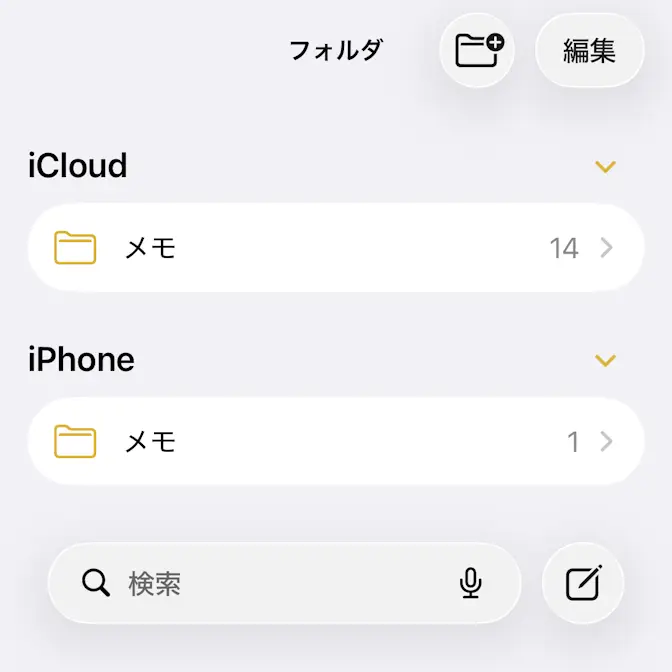672x672 pixels.
Task: Create a new folder
Action: (477, 50)
